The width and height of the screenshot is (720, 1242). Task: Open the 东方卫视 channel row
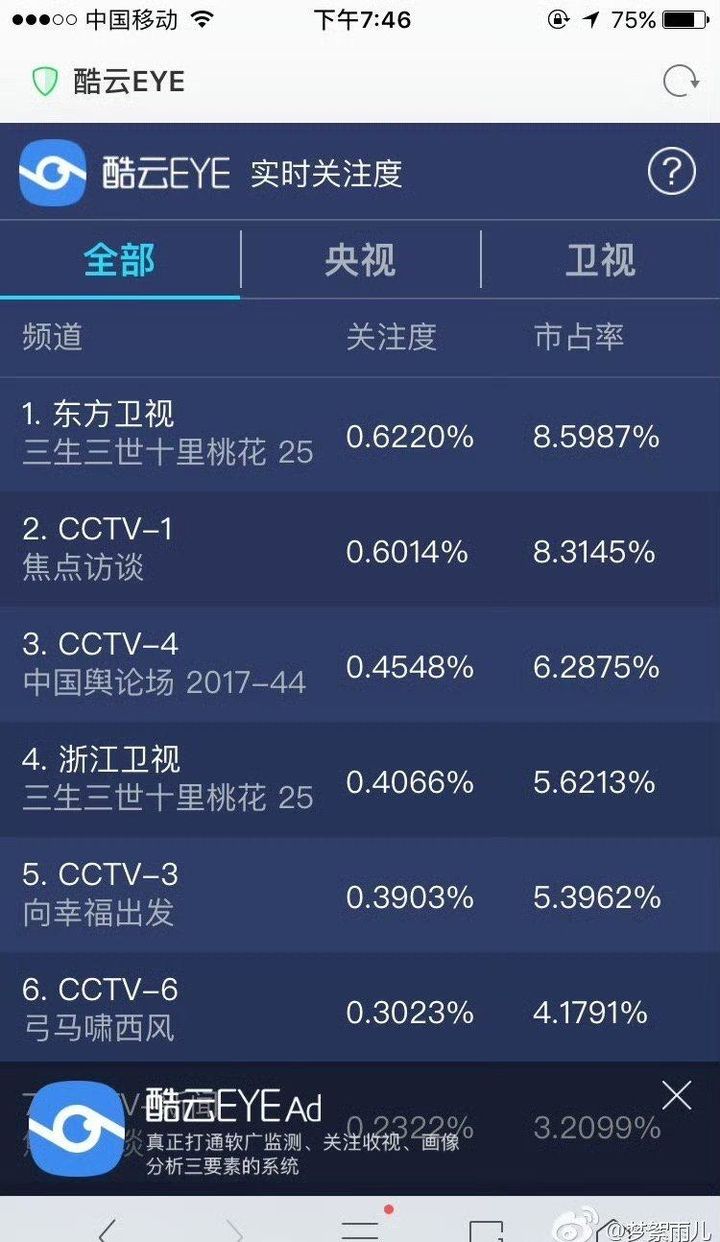click(360, 435)
